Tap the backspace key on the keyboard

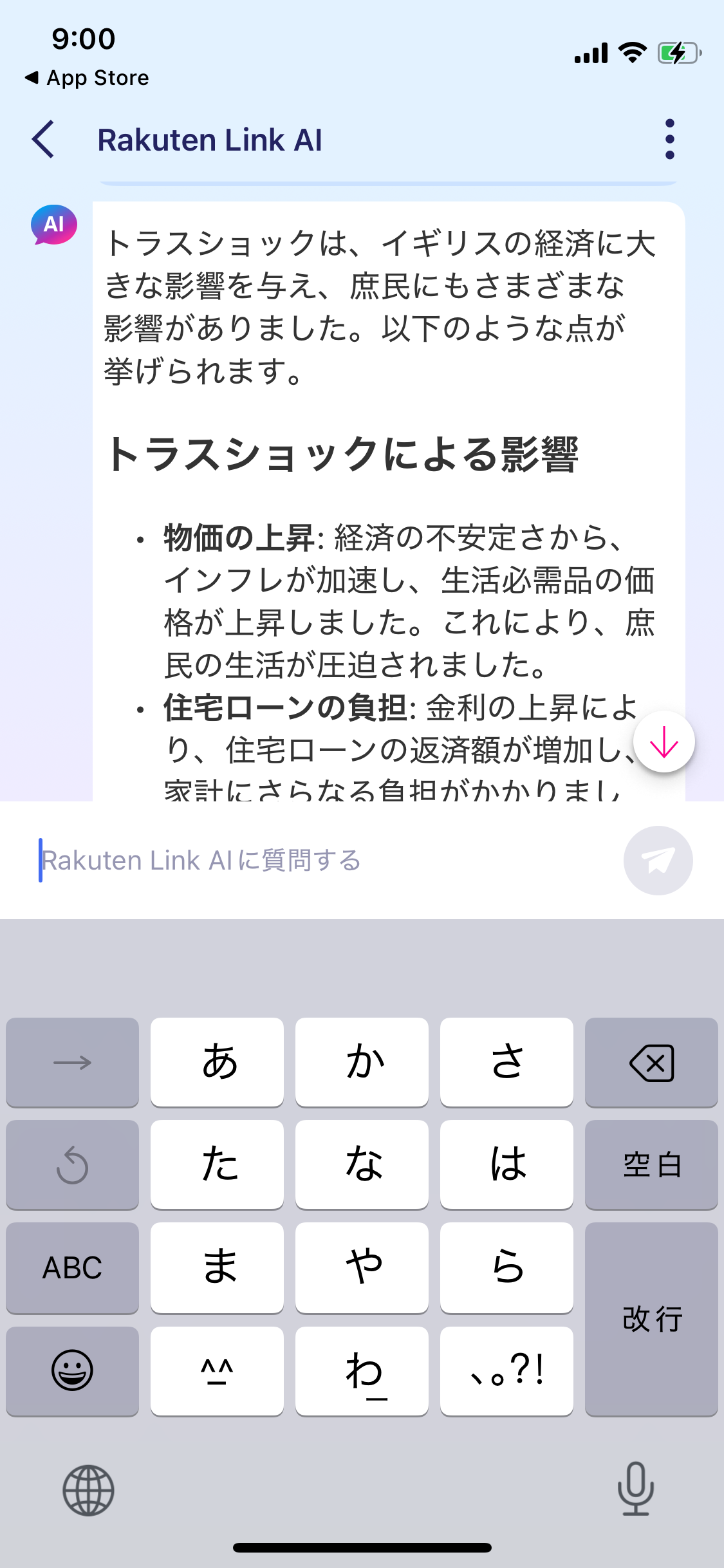click(x=651, y=1062)
